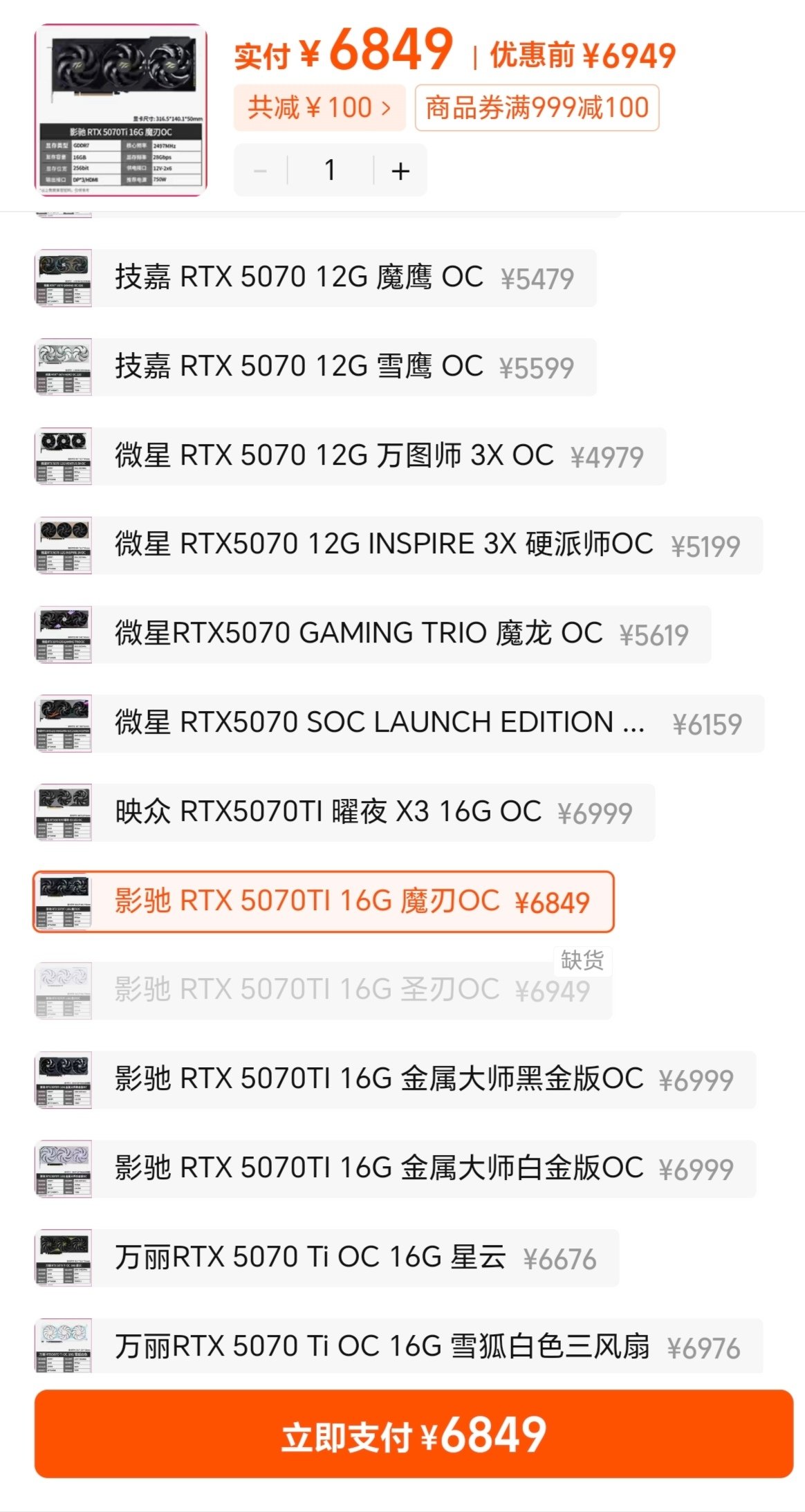Edit the quantity field showing 1
The image size is (805, 1512).
pos(331,170)
